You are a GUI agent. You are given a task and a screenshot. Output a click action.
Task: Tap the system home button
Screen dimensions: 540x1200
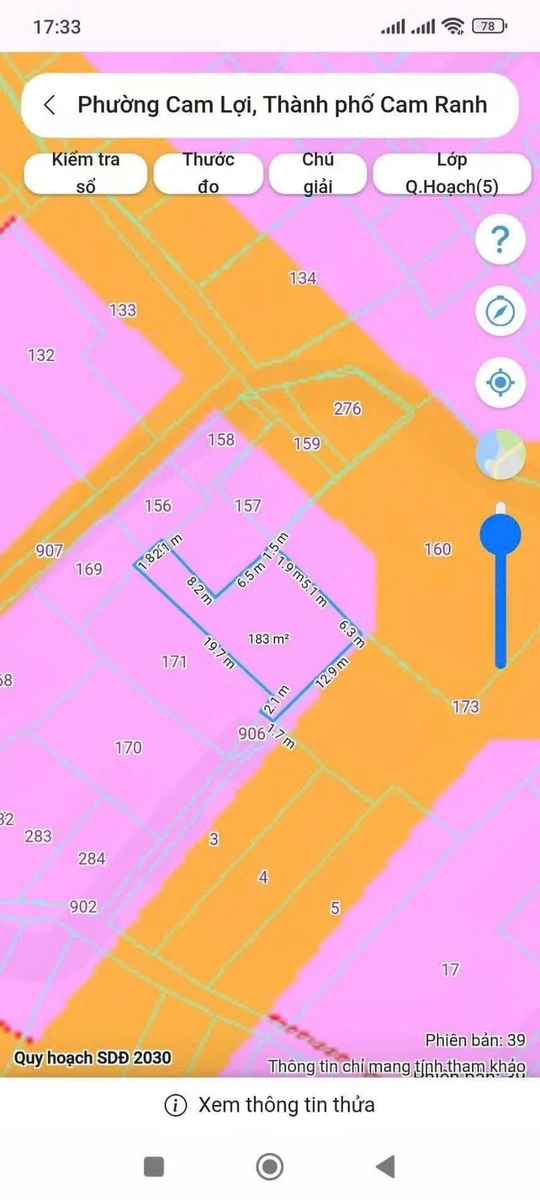click(x=270, y=1166)
